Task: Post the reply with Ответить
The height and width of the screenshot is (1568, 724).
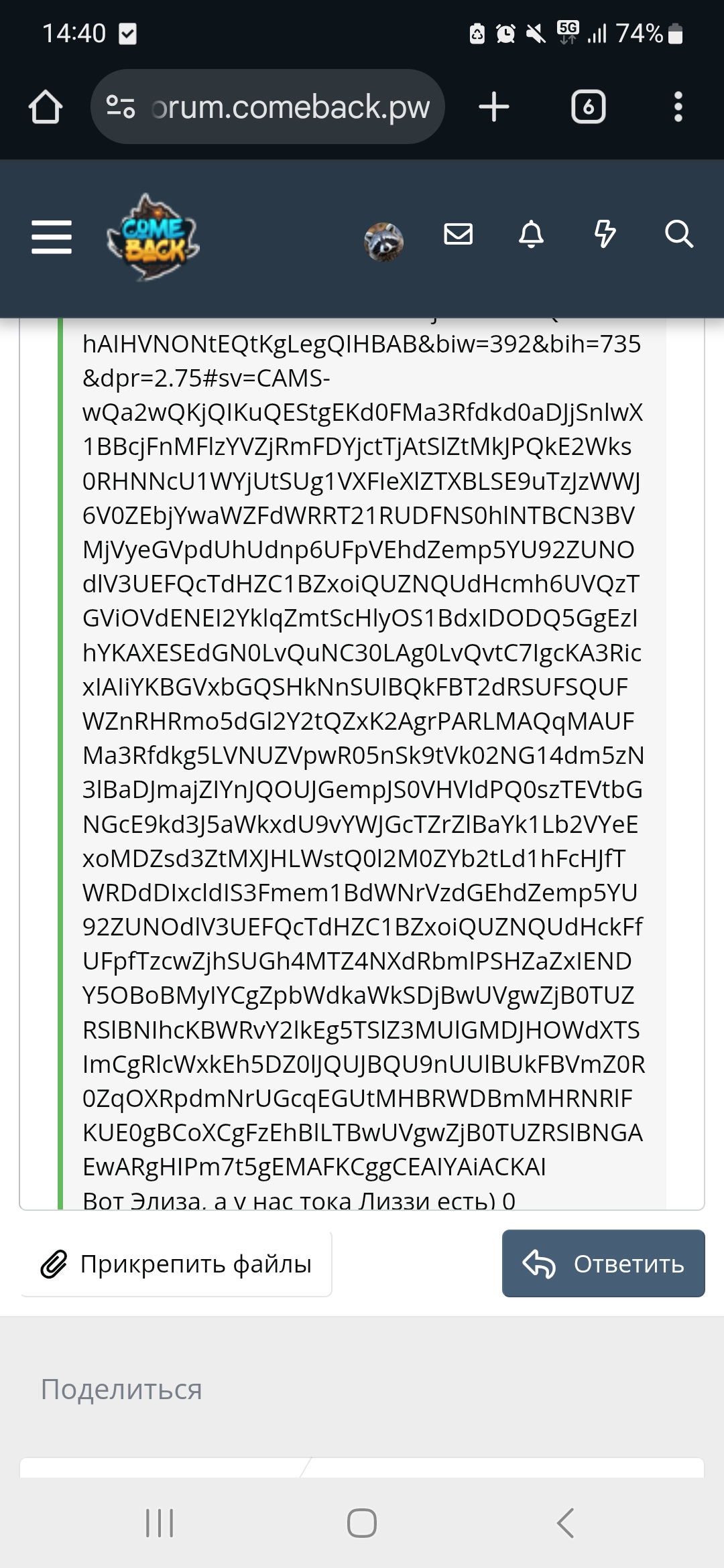Action: (x=603, y=1264)
